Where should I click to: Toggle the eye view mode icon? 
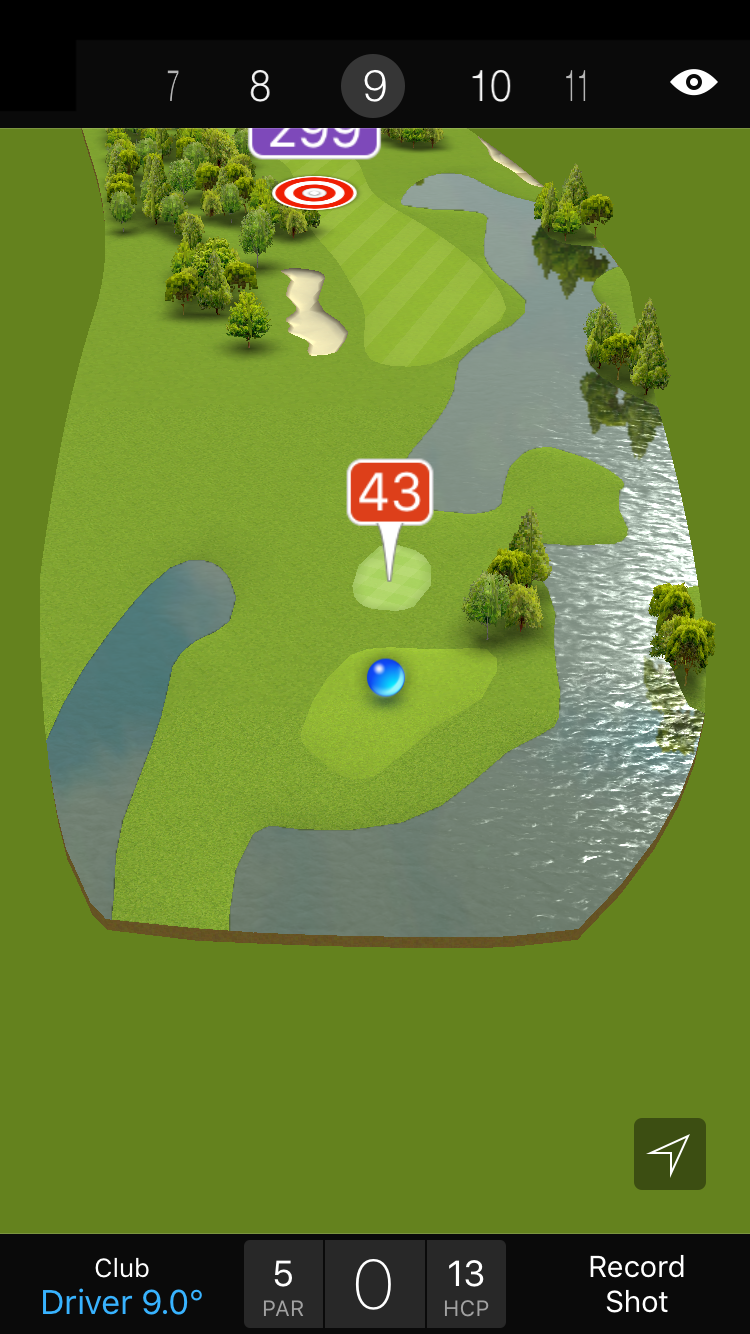[693, 83]
